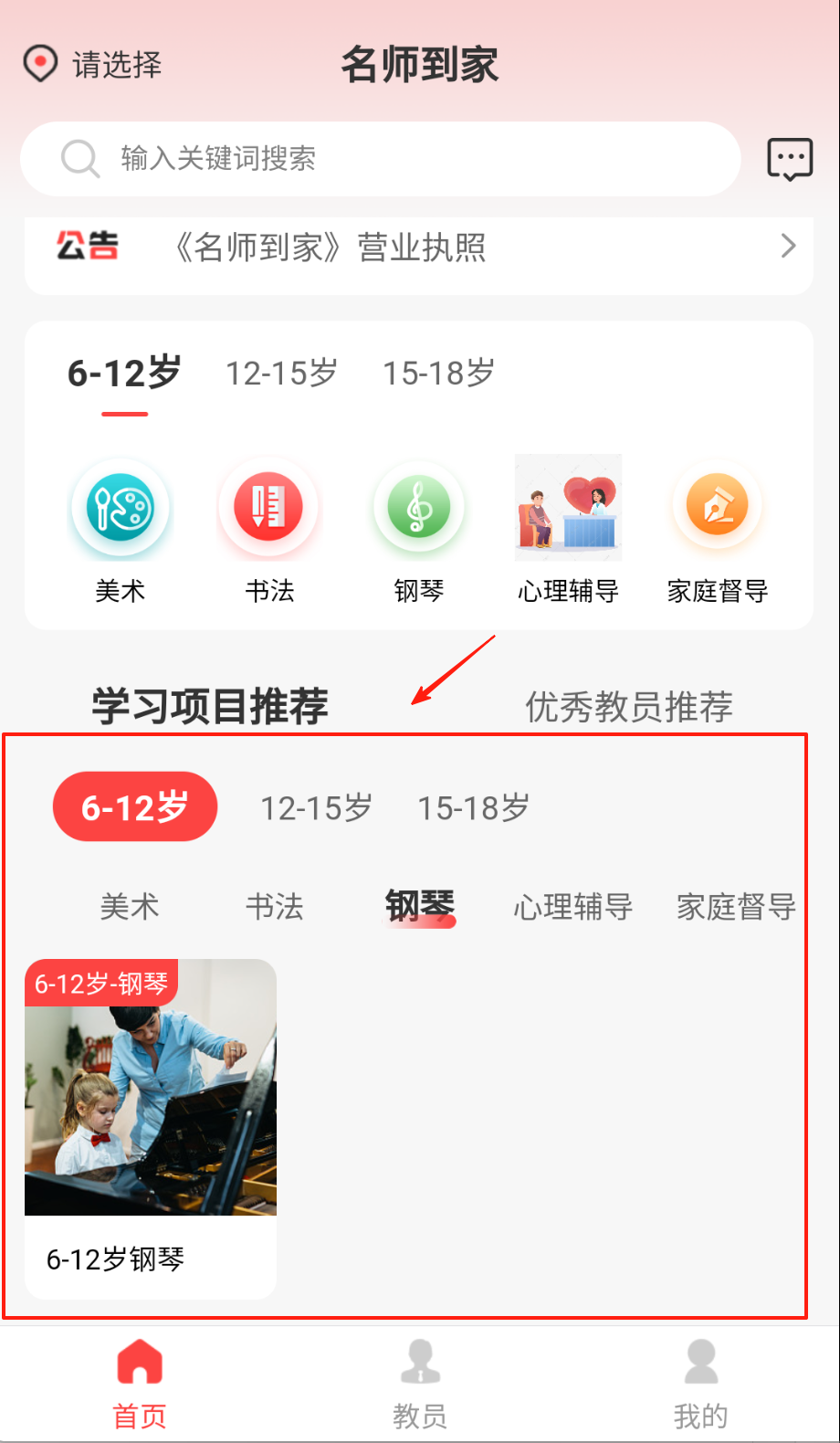840x1443 pixels.
Task: Filter recommendations by 美术
Action: point(130,906)
